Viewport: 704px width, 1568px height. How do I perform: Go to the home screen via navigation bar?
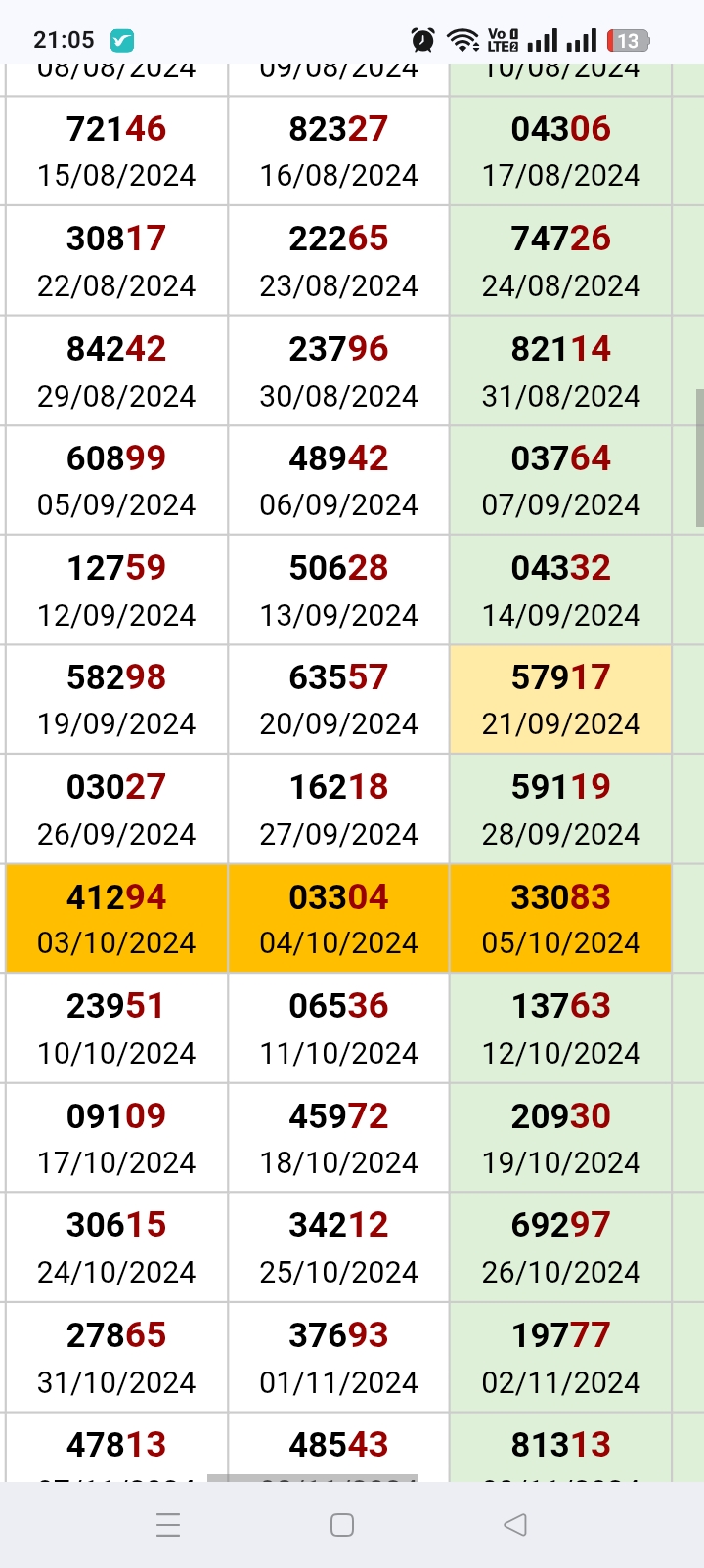tap(342, 1525)
